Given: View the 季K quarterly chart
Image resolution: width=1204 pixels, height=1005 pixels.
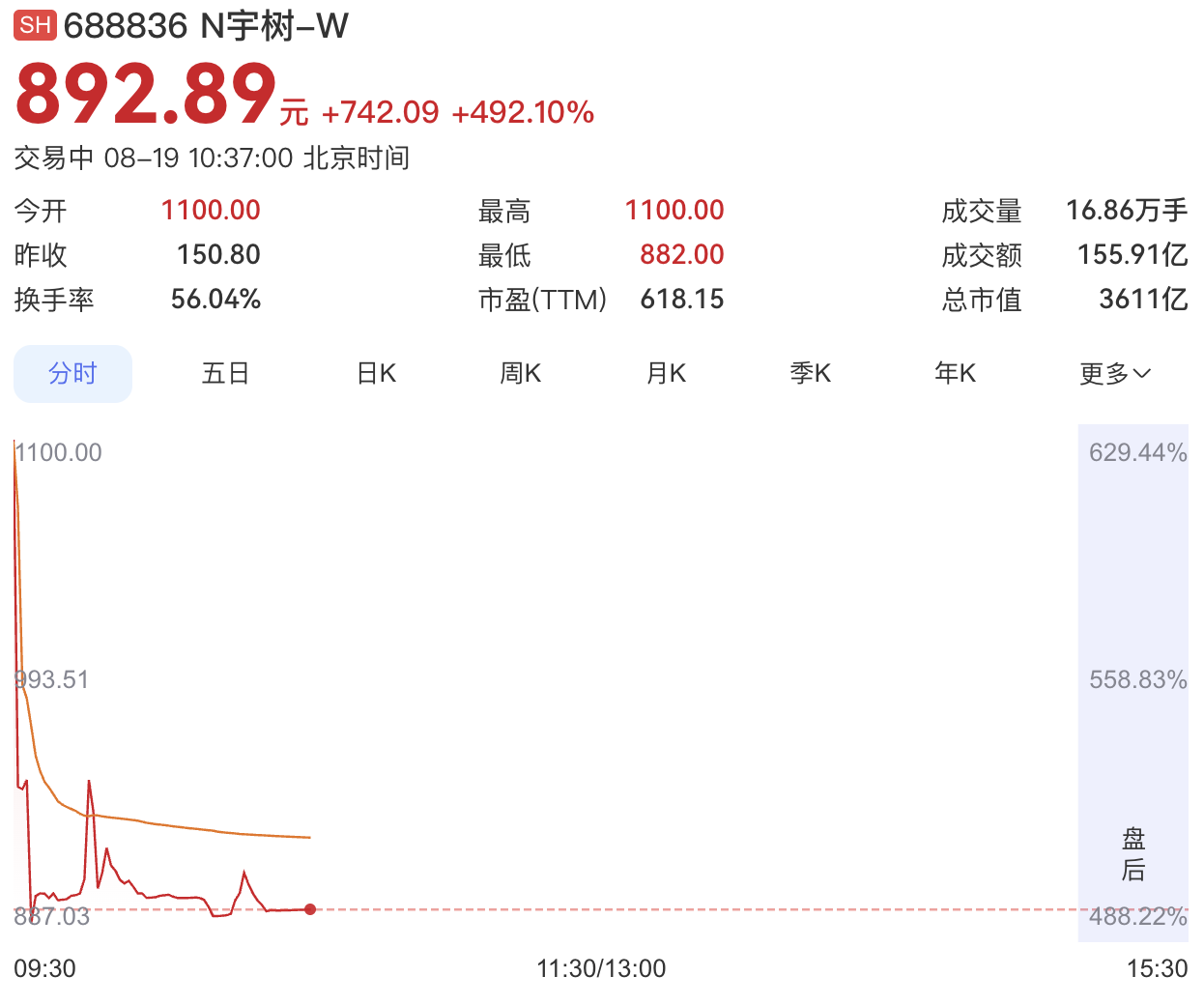Looking at the screenshot, I should tap(810, 374).
